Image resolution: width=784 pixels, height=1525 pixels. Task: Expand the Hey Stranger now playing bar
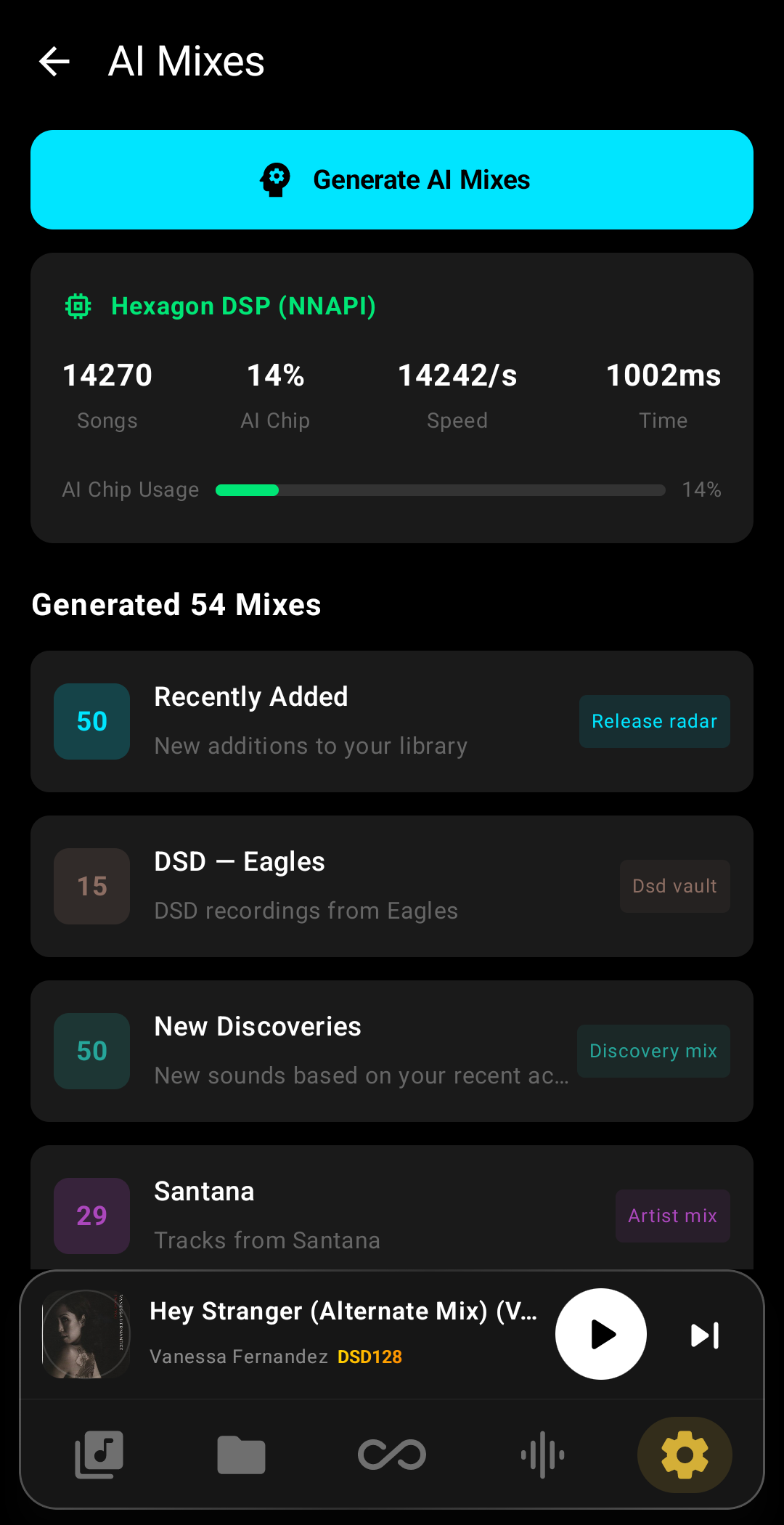341,1333
